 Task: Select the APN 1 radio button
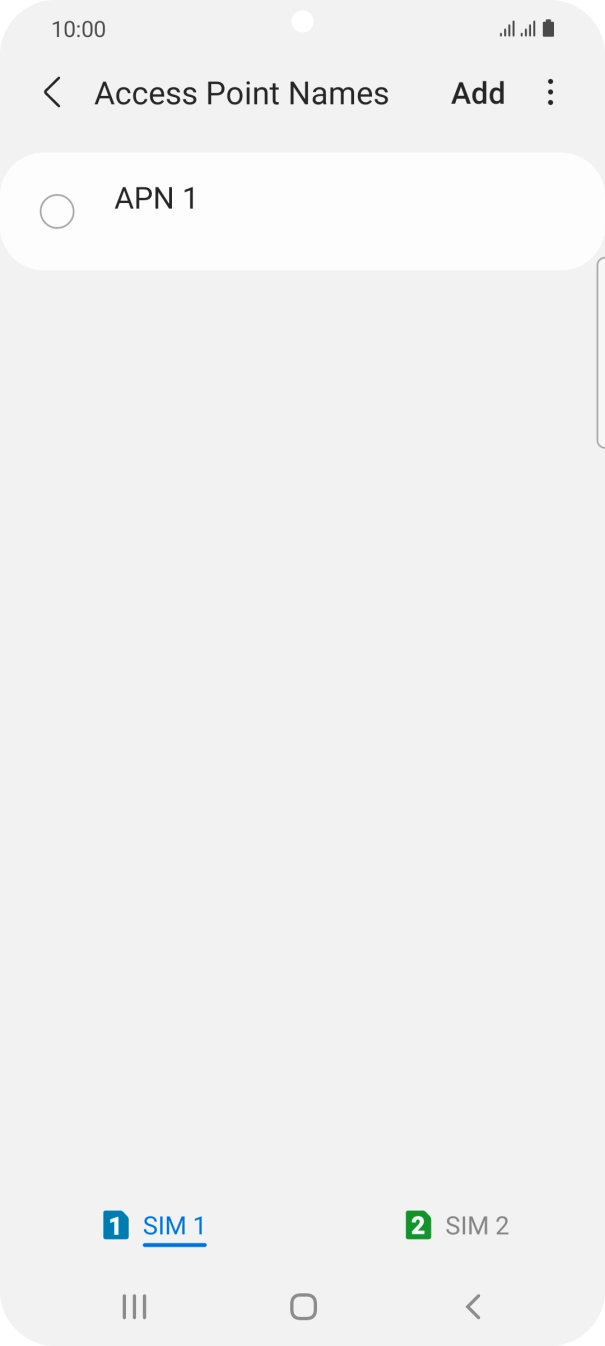(x=57, y=211)
